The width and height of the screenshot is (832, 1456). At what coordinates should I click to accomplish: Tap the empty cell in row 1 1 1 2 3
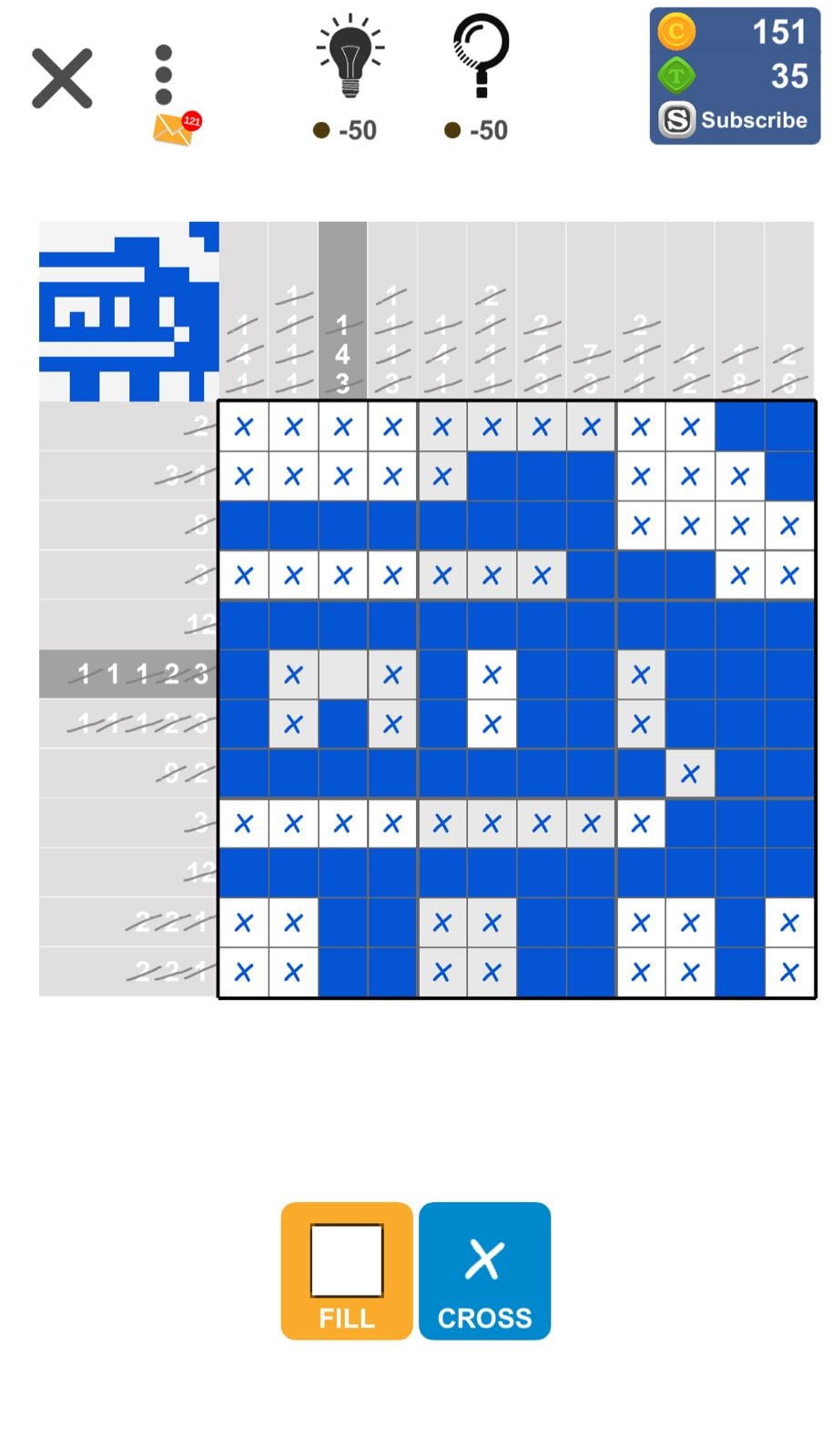click(342, 674)
